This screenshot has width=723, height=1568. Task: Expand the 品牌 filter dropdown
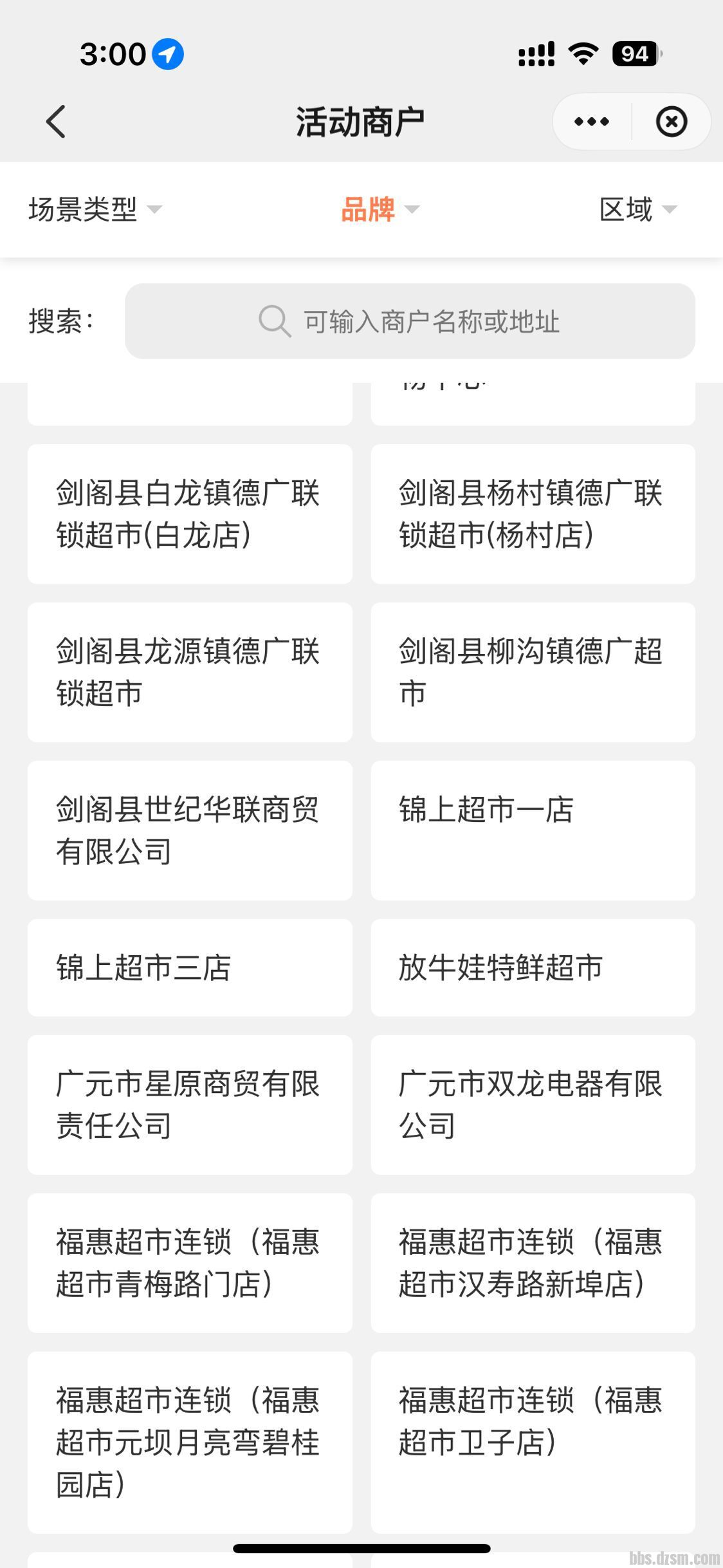(380, 210)
